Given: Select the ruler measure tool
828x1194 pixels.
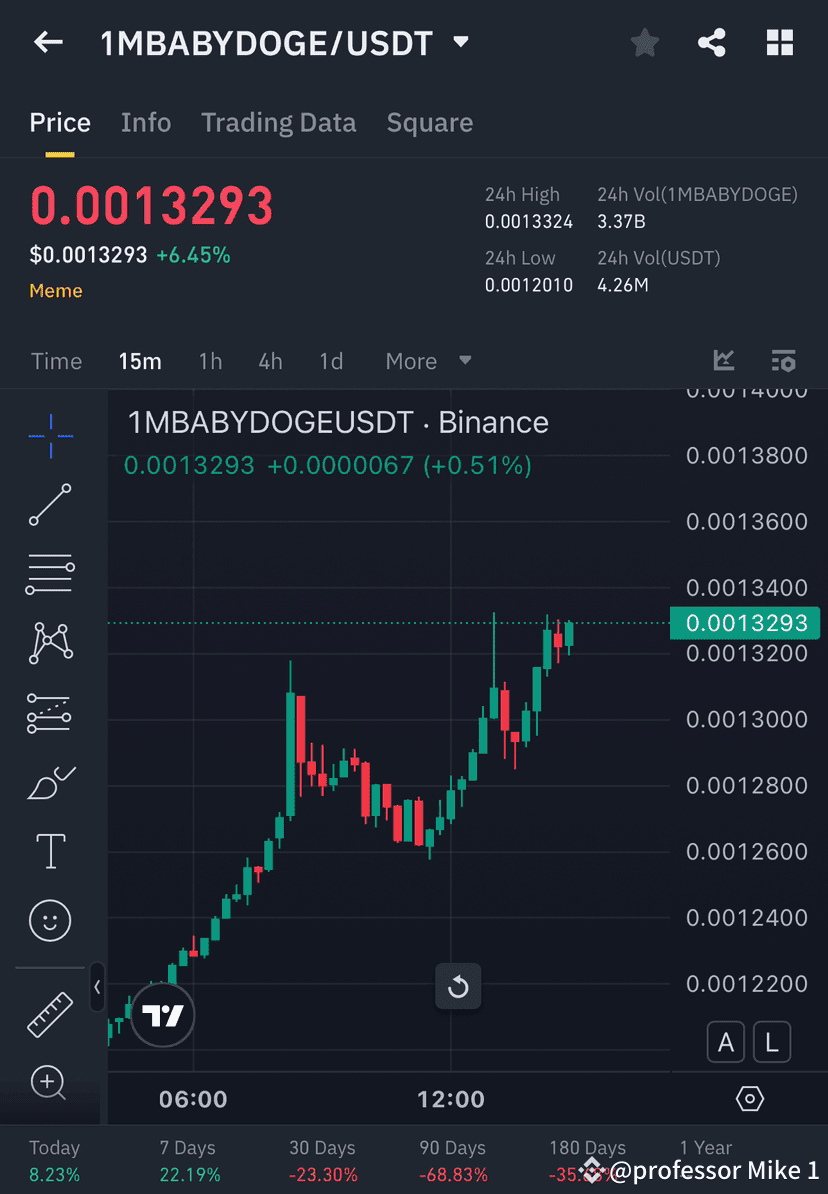Looking at the screenshot, I should [x=50, y=1013].
